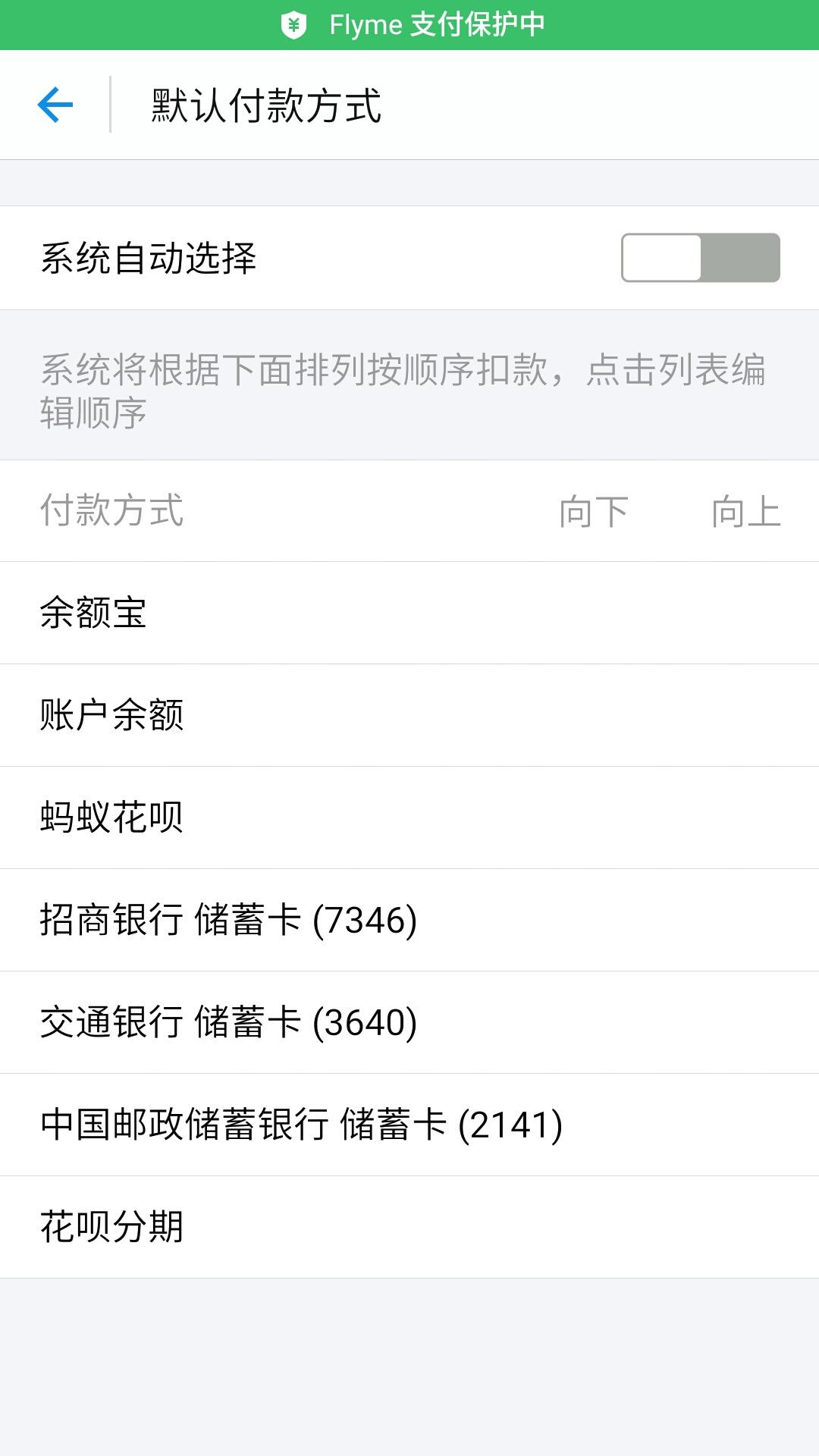Select the 余额宝 payment row

click(x=409, y=613)
